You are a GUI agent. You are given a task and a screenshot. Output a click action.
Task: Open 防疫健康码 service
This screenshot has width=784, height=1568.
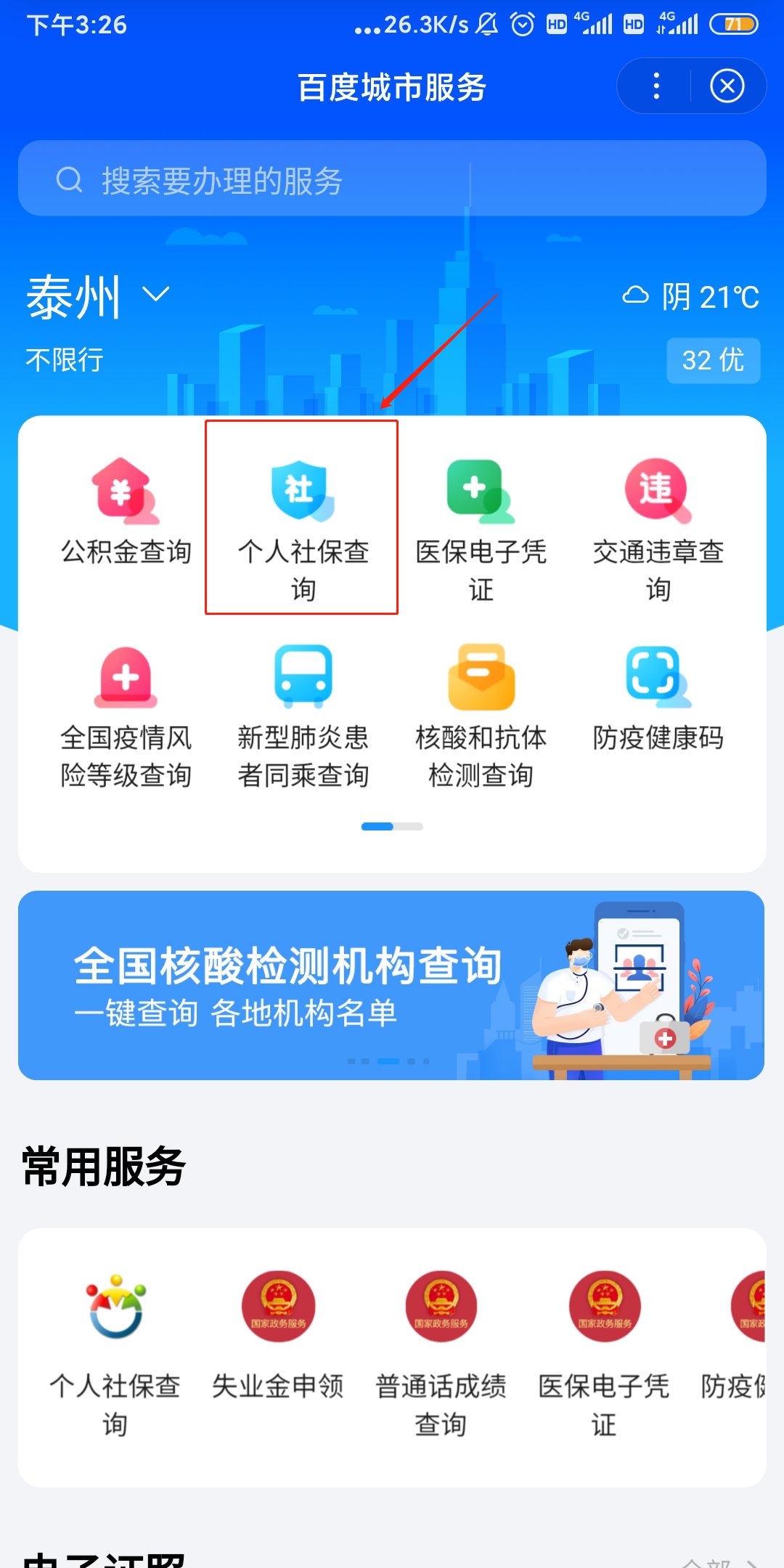658,697
